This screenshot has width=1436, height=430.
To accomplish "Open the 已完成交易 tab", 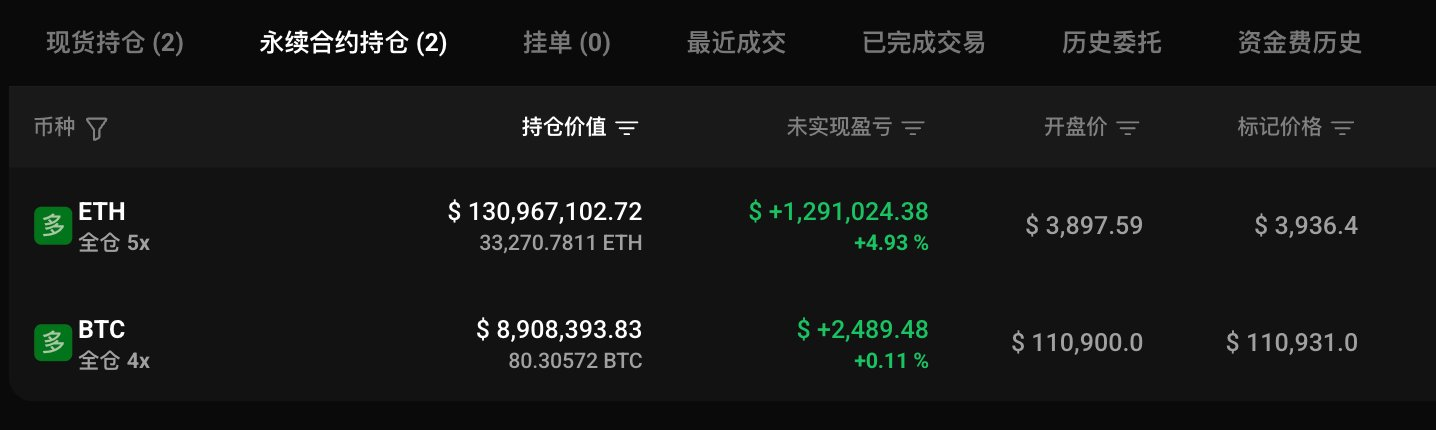I will point(923,43).
